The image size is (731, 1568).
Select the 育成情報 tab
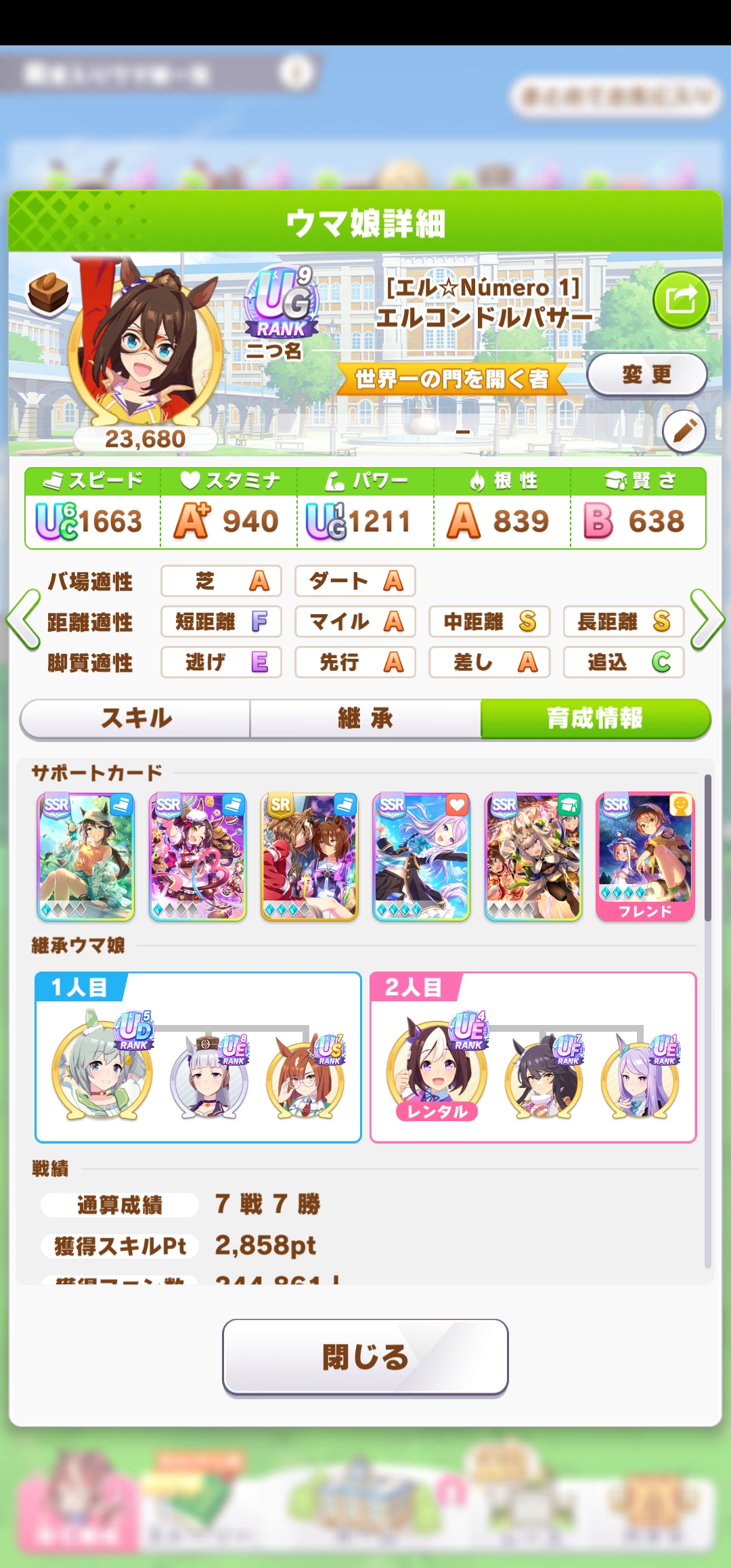(x=595, y=718)
